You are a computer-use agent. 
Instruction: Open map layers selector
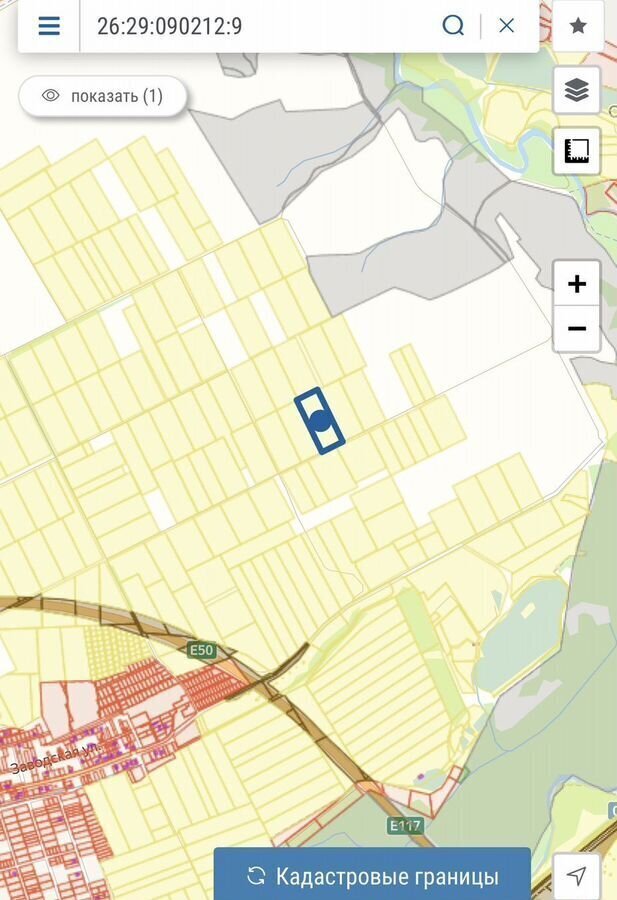tap(577, 91)
